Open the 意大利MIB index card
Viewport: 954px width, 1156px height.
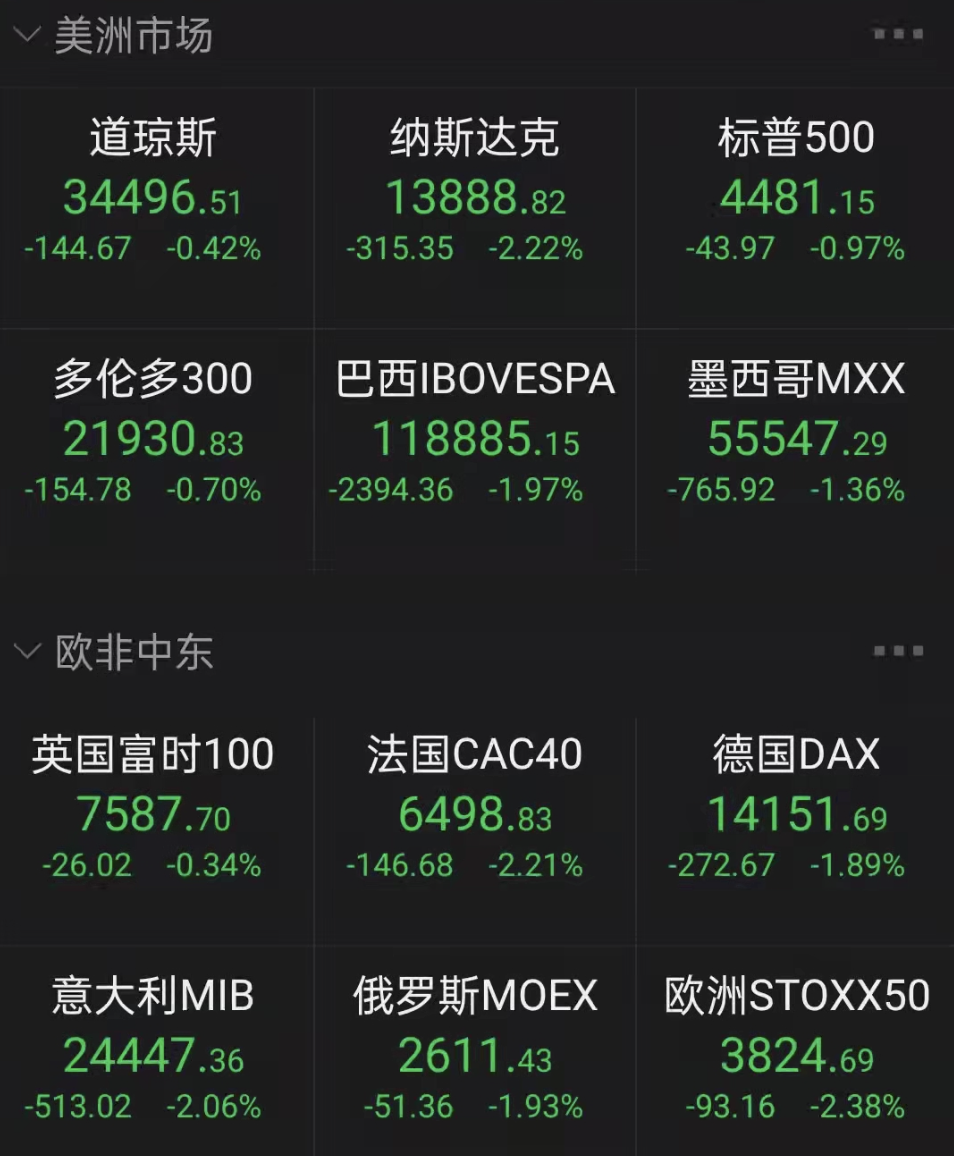coord(154,1052)
